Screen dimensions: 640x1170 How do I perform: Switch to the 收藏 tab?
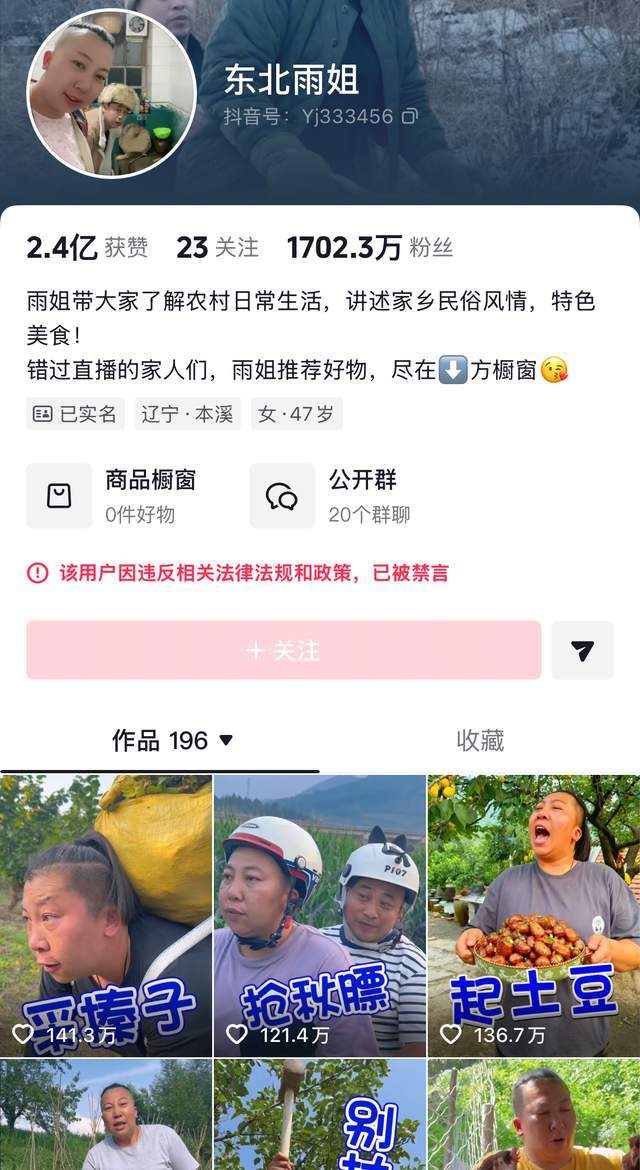pyautogui.click(x=480, y=740)
